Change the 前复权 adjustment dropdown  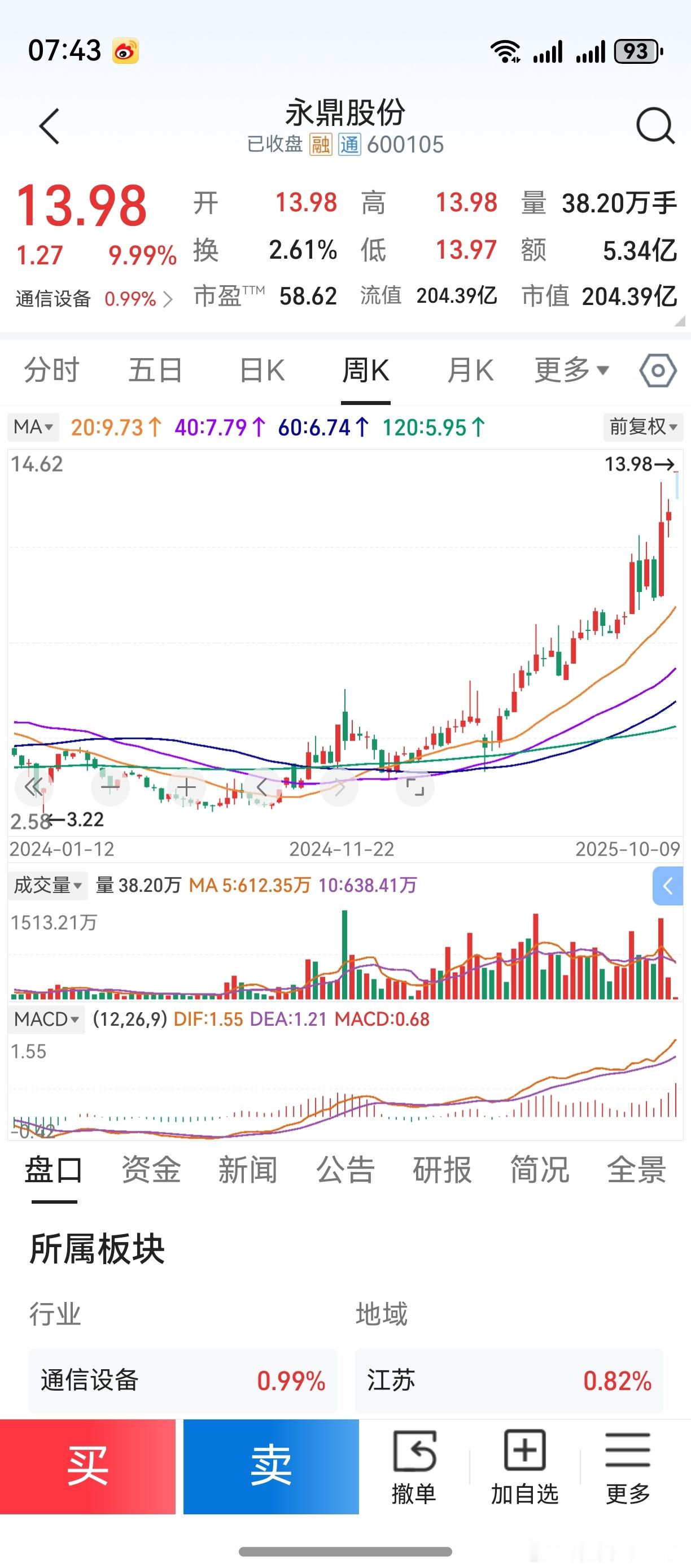point(643,426)
